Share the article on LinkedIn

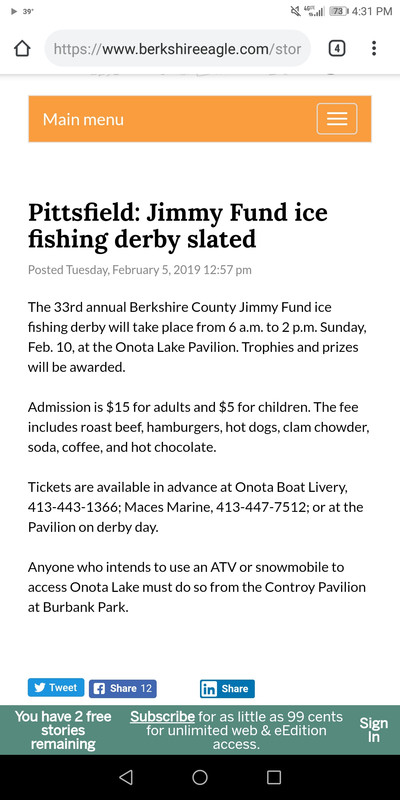tap(227, 688)
